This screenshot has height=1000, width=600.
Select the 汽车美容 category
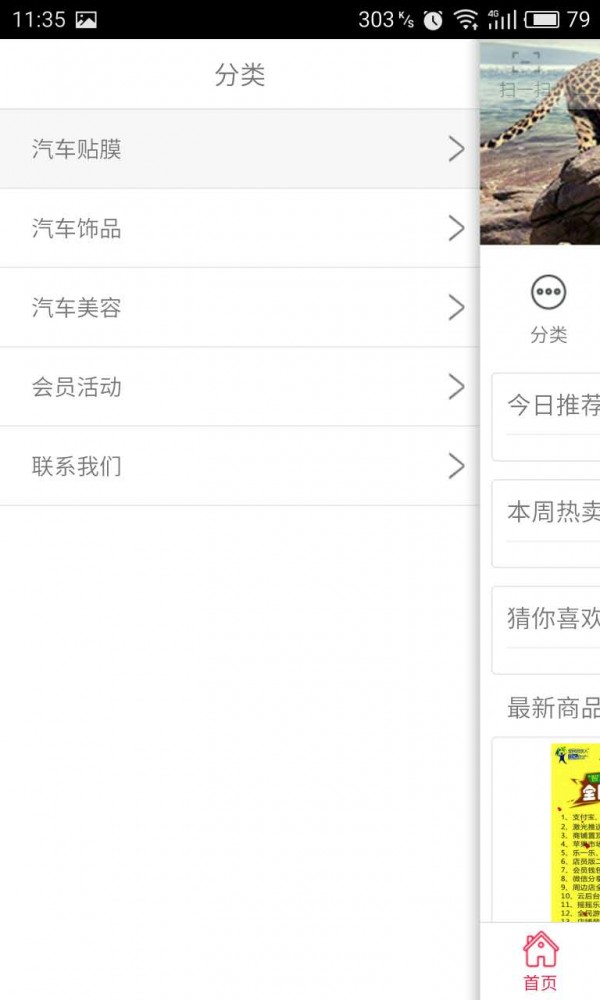pos(240,307)
